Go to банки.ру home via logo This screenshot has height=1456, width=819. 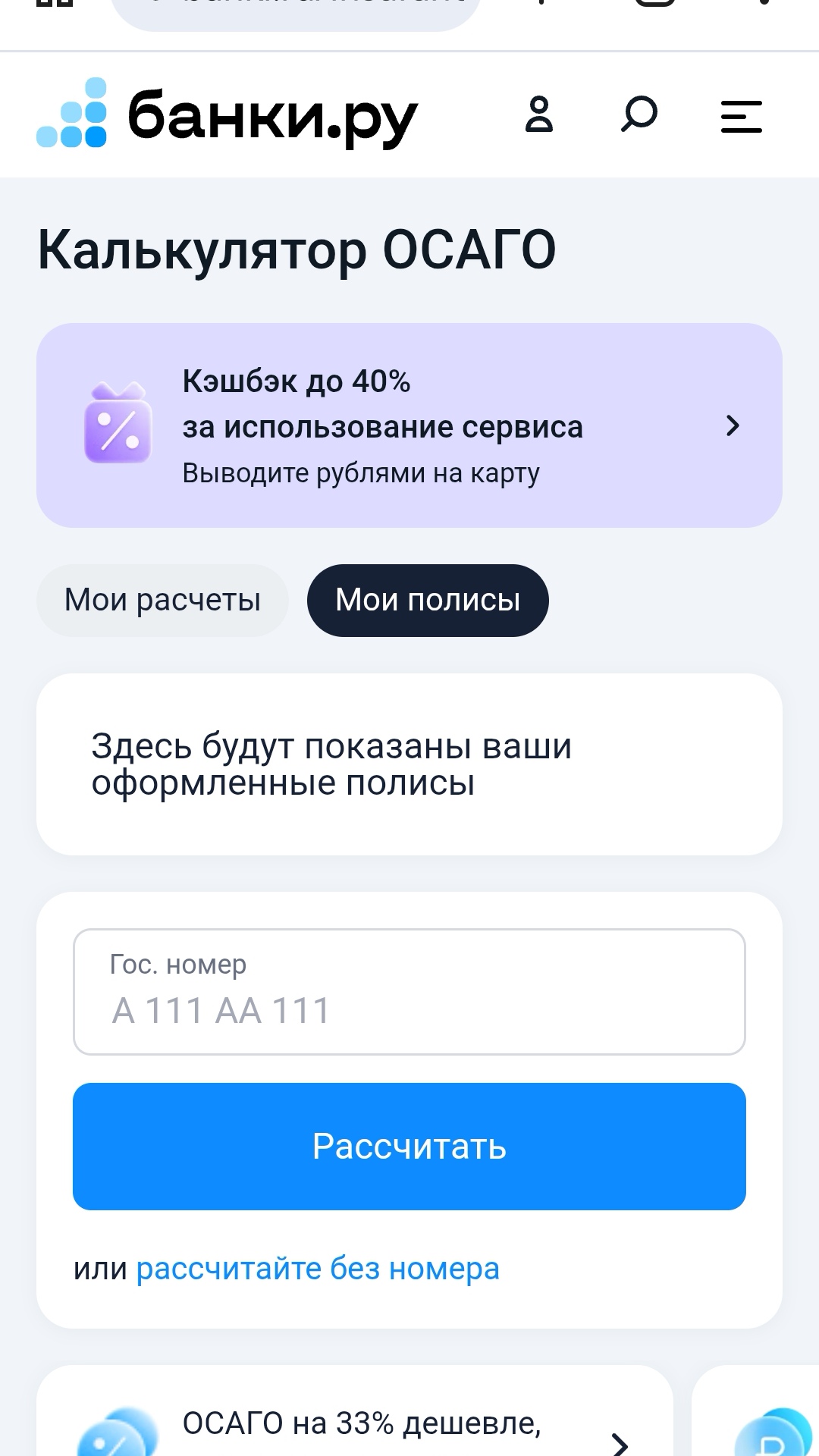(227, 115)
